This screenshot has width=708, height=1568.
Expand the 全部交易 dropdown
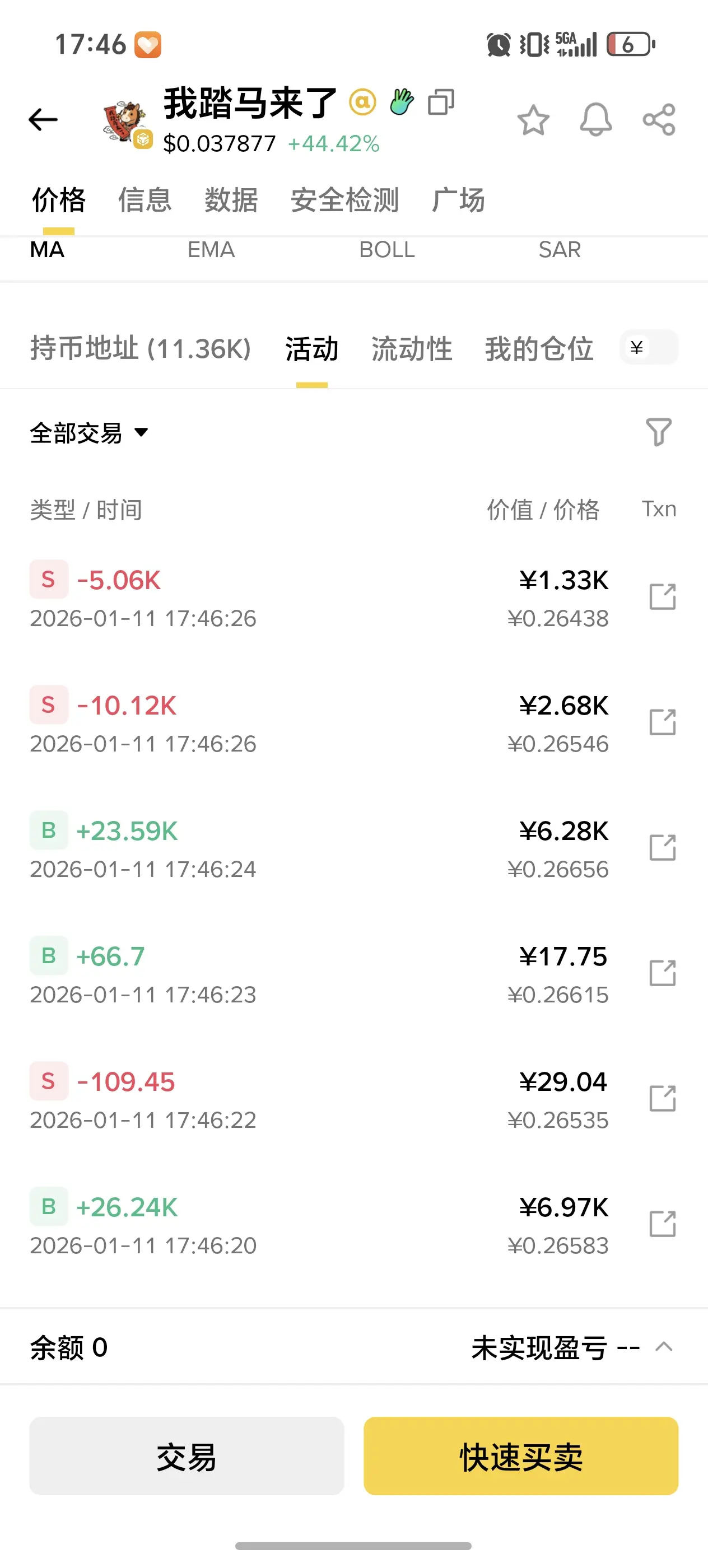click(89, 433)
